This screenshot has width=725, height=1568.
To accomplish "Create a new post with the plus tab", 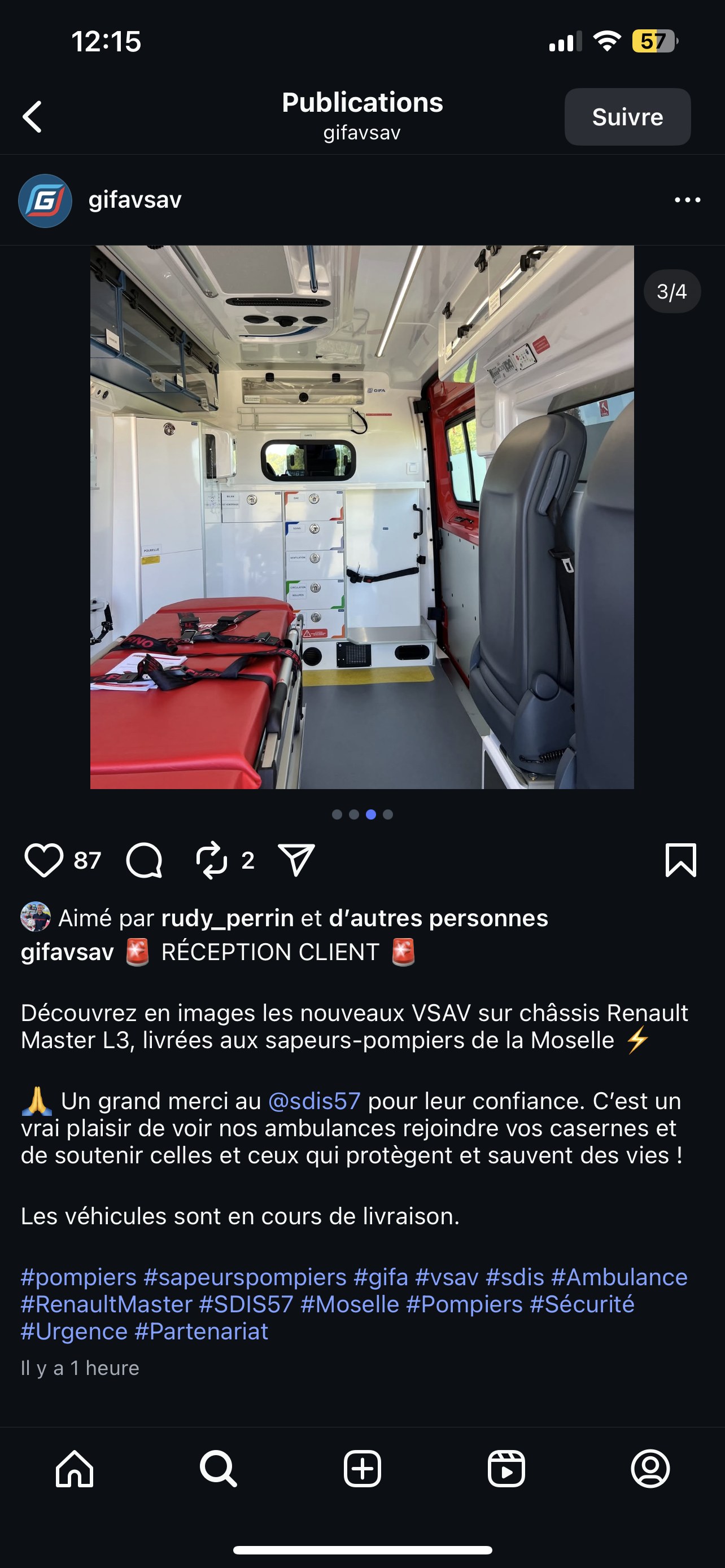I will click(362, 1468).
